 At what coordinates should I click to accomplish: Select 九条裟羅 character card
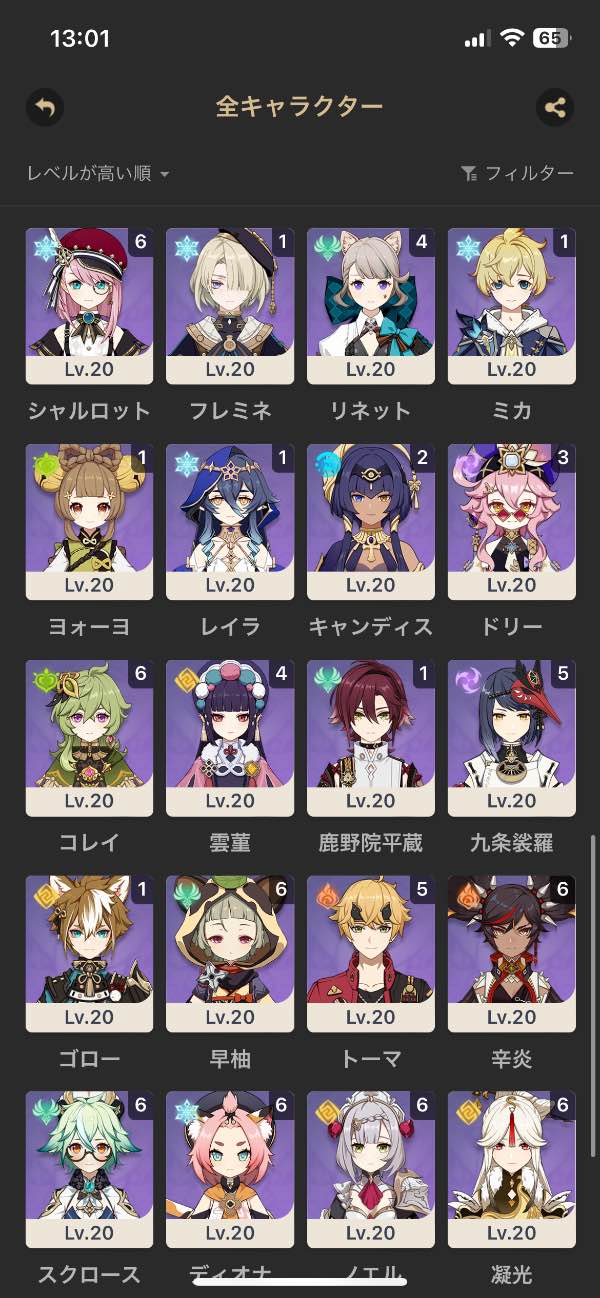511,738
